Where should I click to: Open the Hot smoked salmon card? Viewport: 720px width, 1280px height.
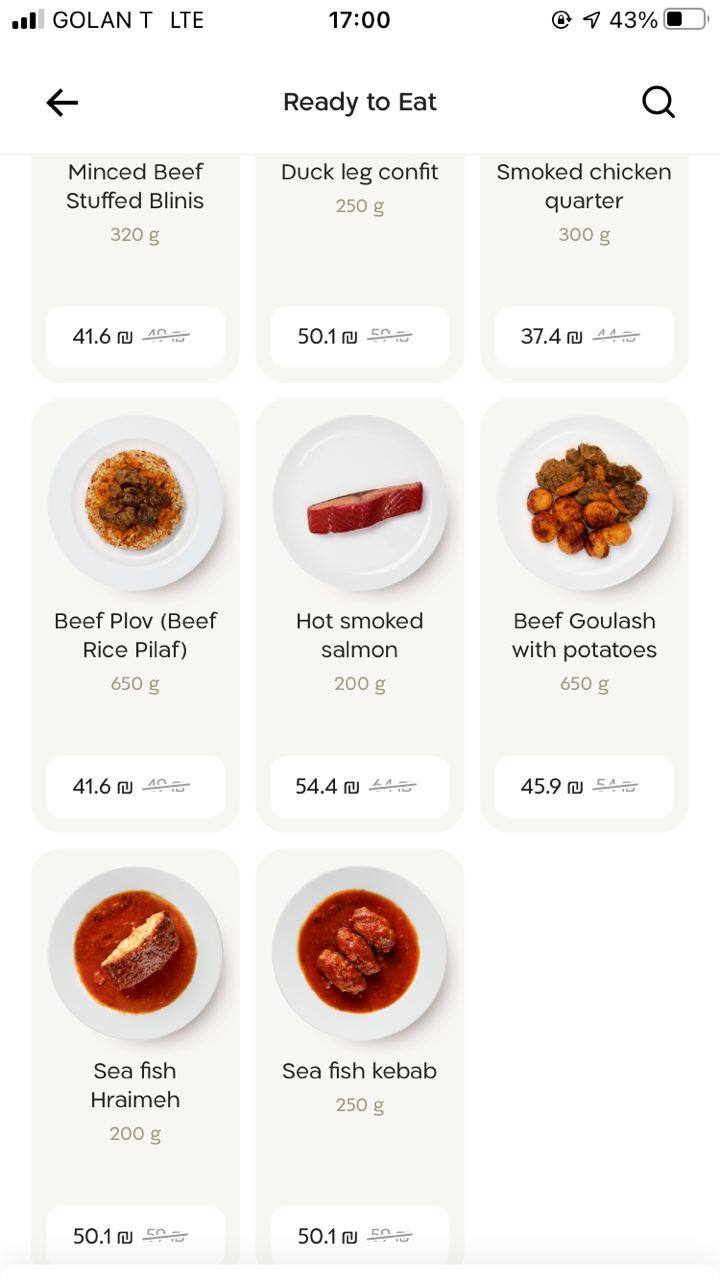(x=360, y=615)
